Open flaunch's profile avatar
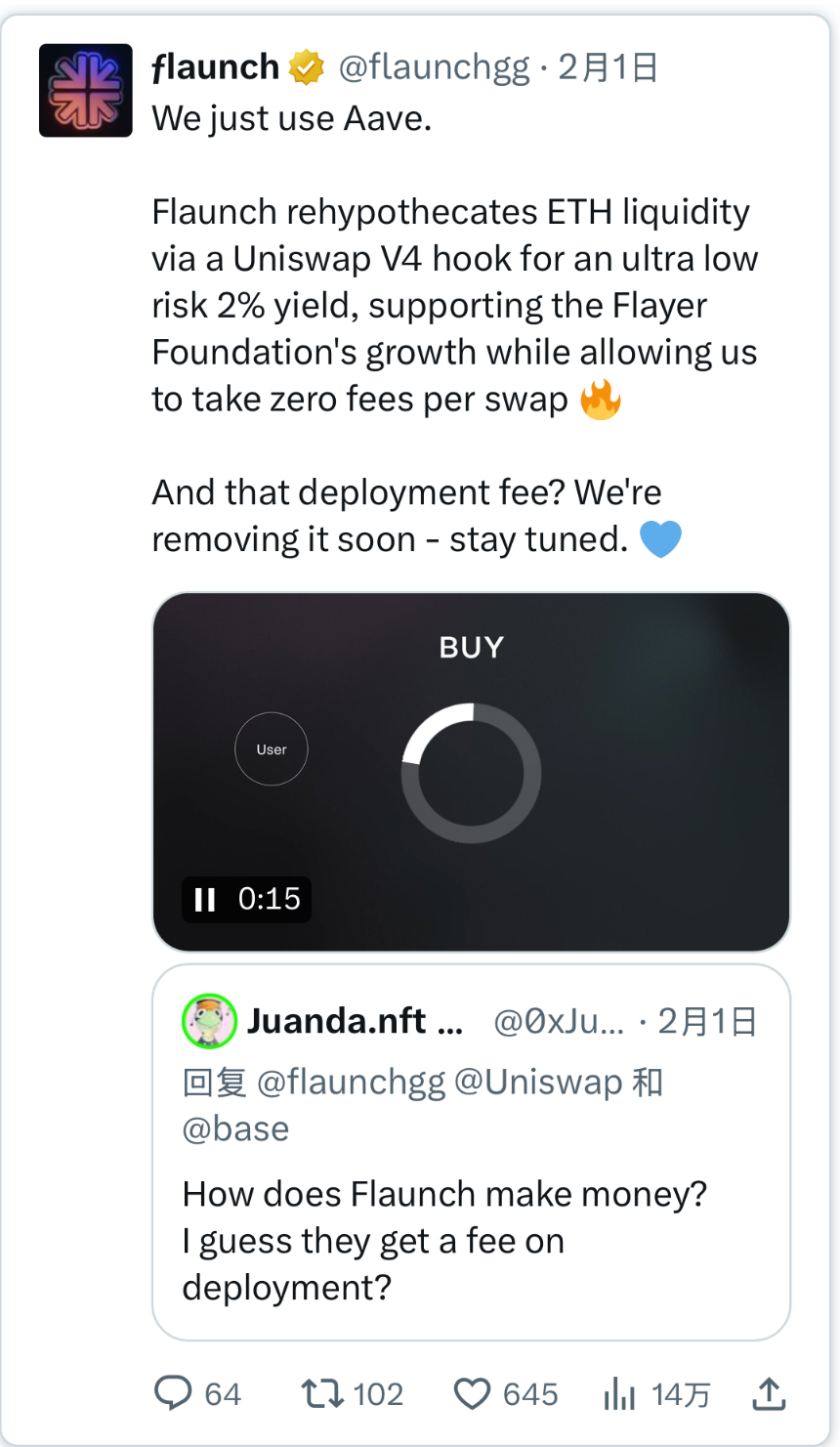 click(x=86, y=91)
